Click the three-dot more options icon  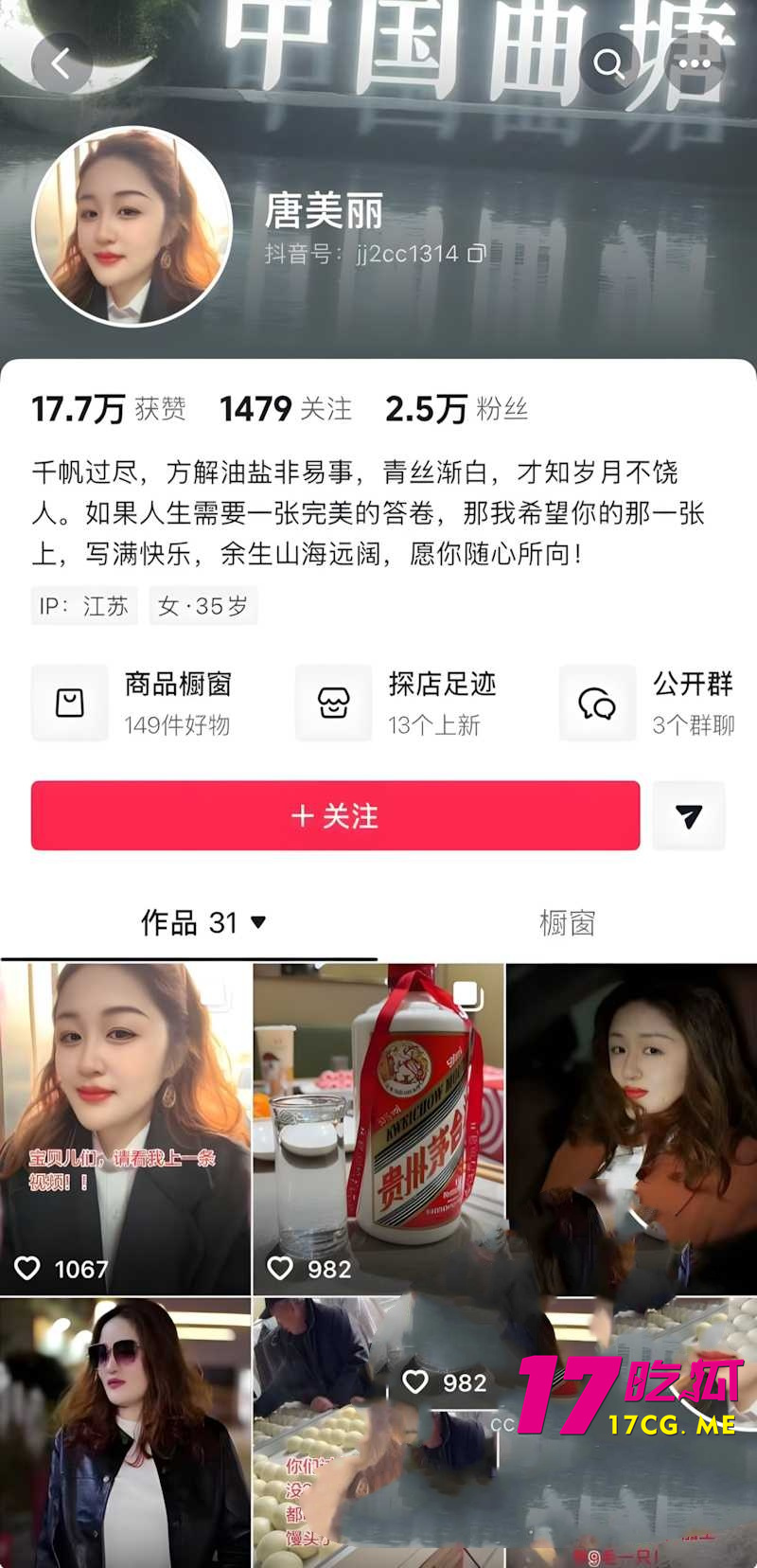click(695, 63)
